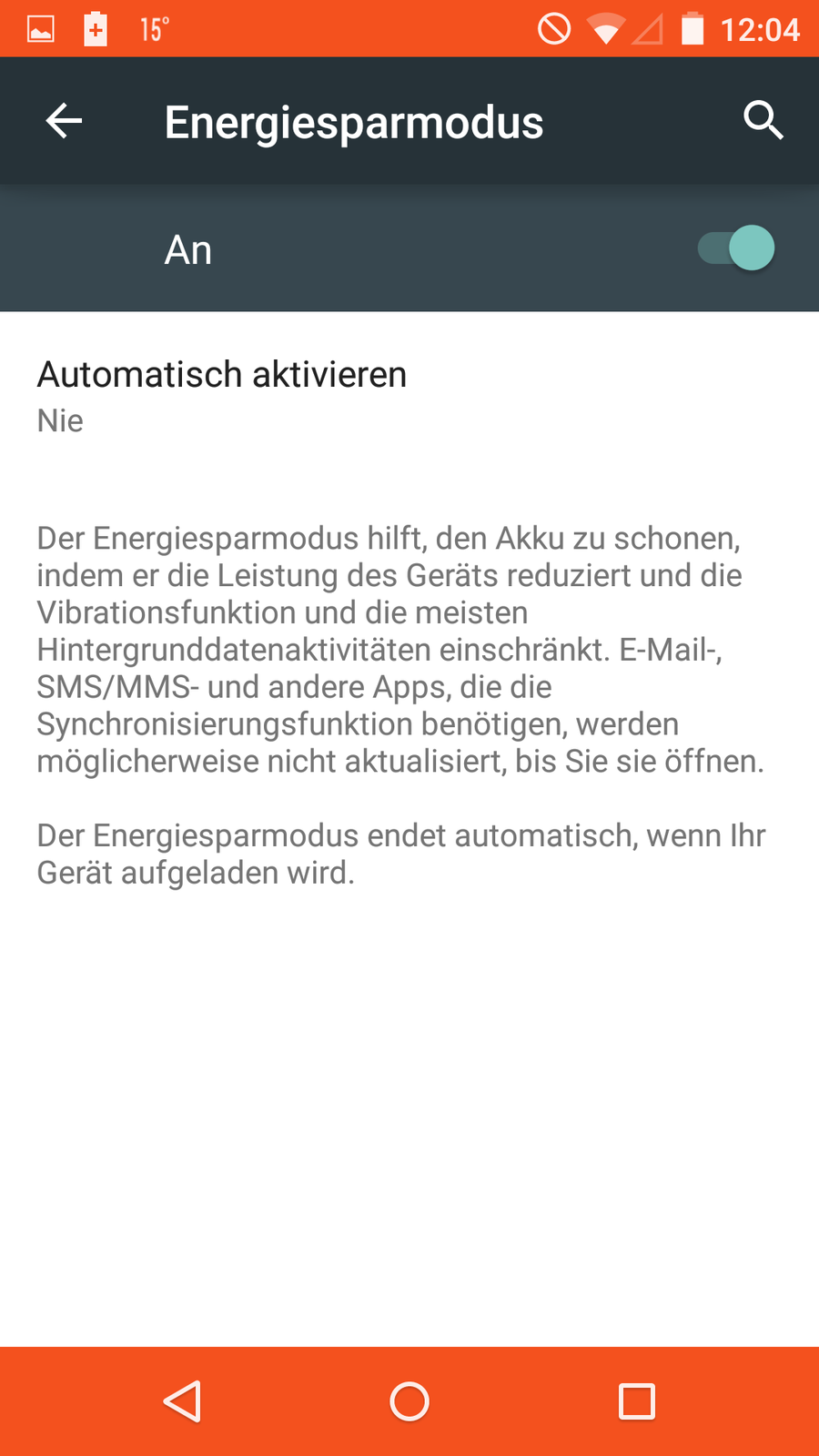Turn off the Energiesparmodus switch
This screenshot has width=819, height=1456.
736,248
